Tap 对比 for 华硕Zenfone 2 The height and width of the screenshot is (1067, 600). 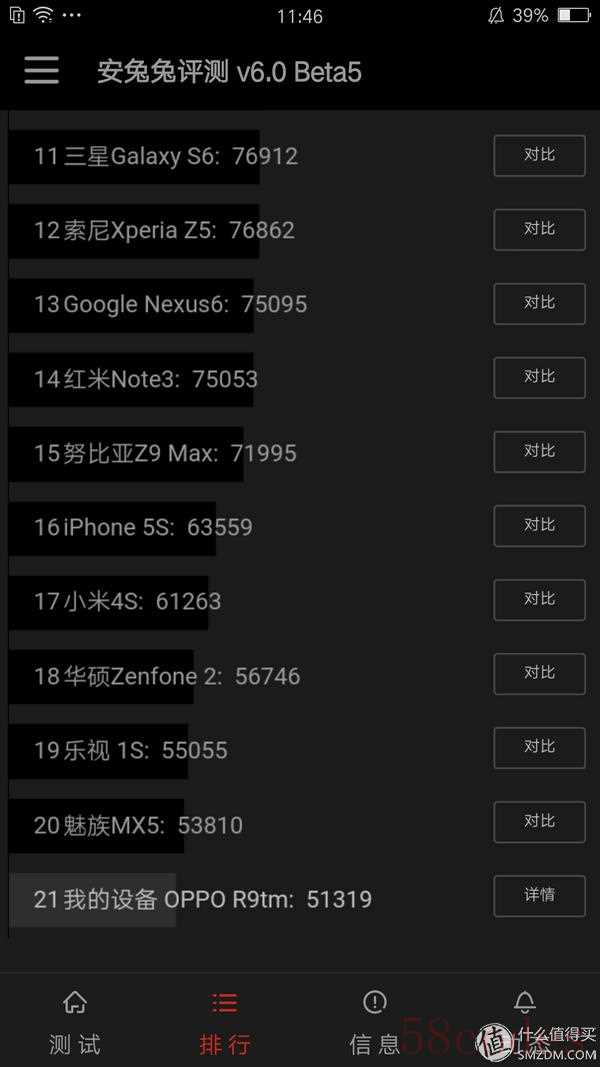click(539, 674)
